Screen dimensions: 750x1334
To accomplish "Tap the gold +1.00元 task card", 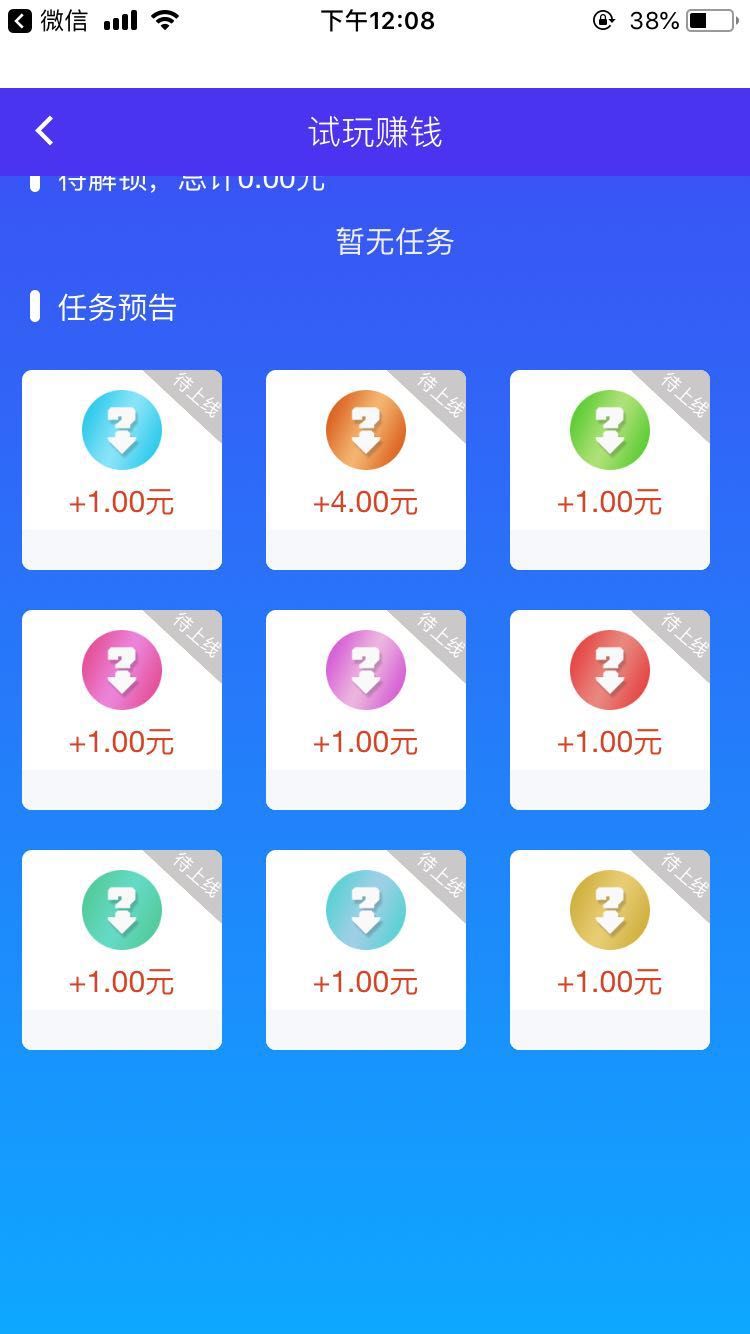I will [610, 950].
